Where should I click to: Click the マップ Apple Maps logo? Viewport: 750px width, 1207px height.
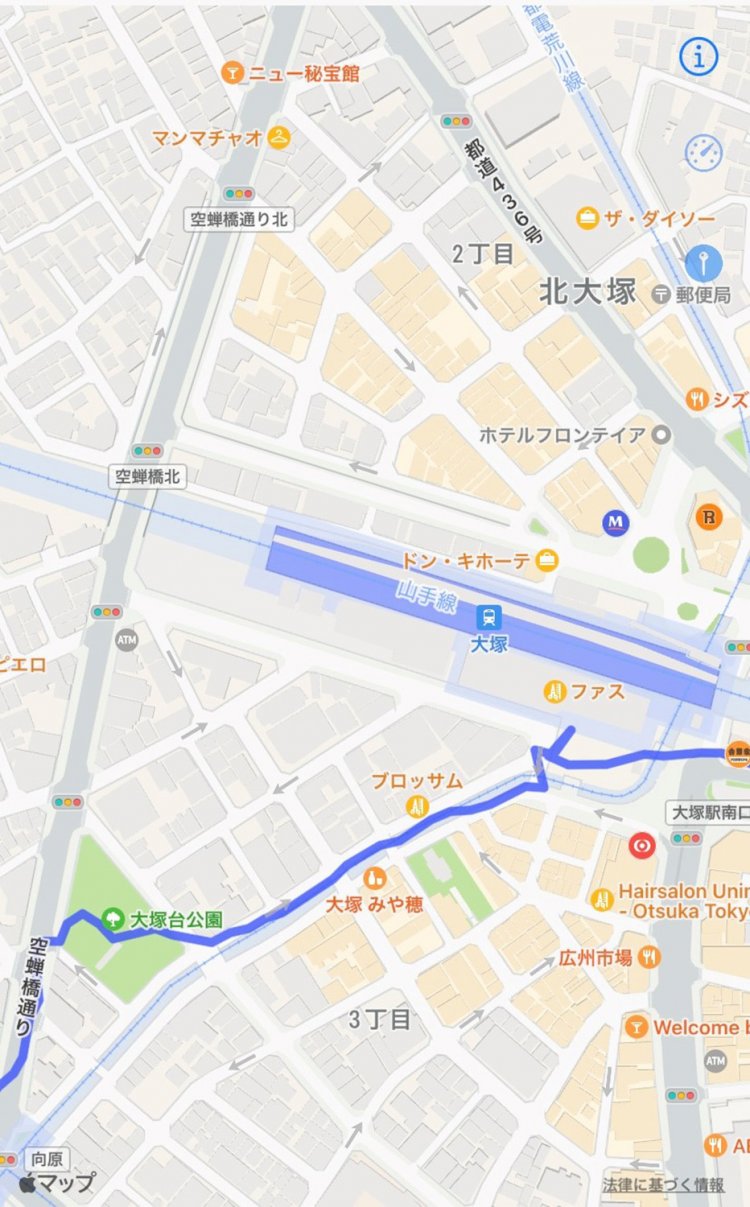[55, 1184]
